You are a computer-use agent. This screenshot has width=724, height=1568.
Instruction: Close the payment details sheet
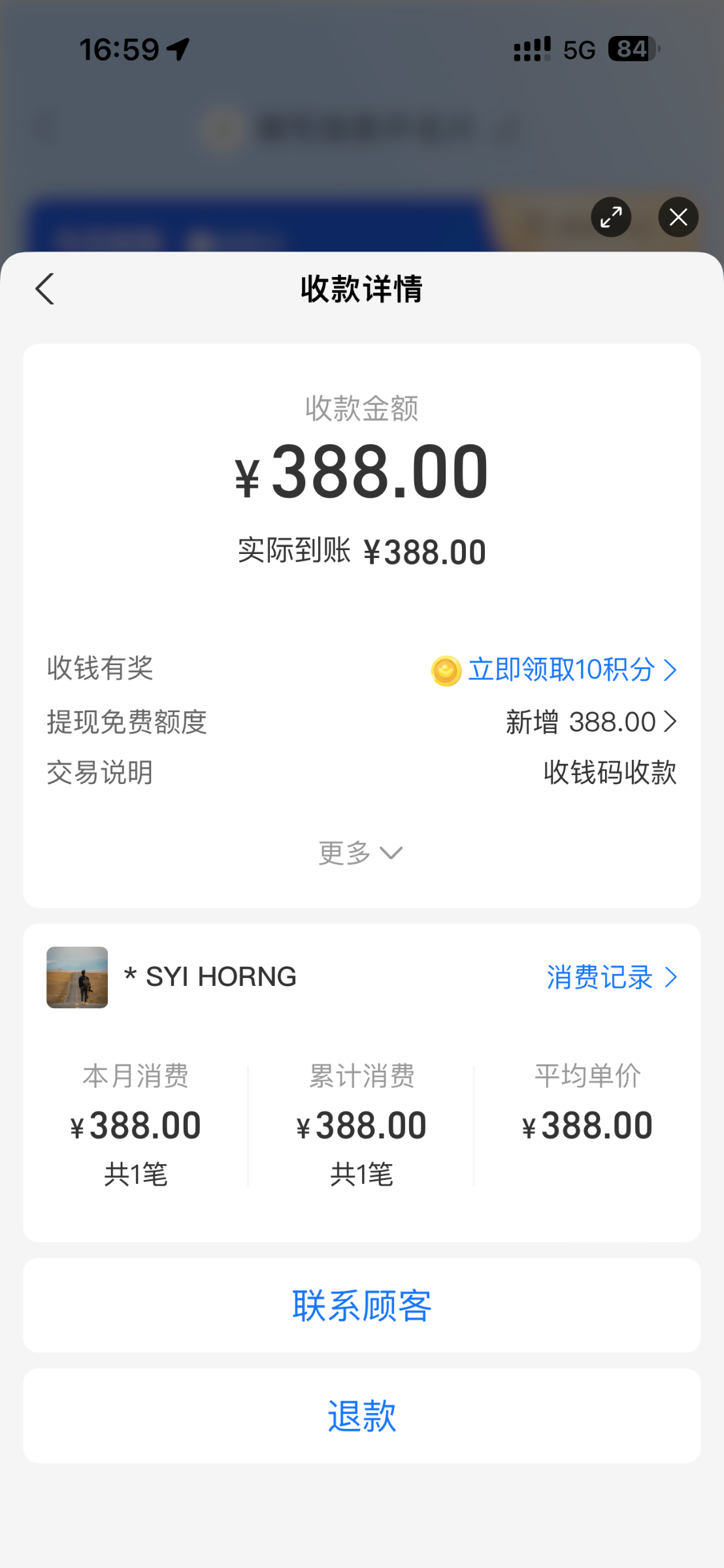678,217
